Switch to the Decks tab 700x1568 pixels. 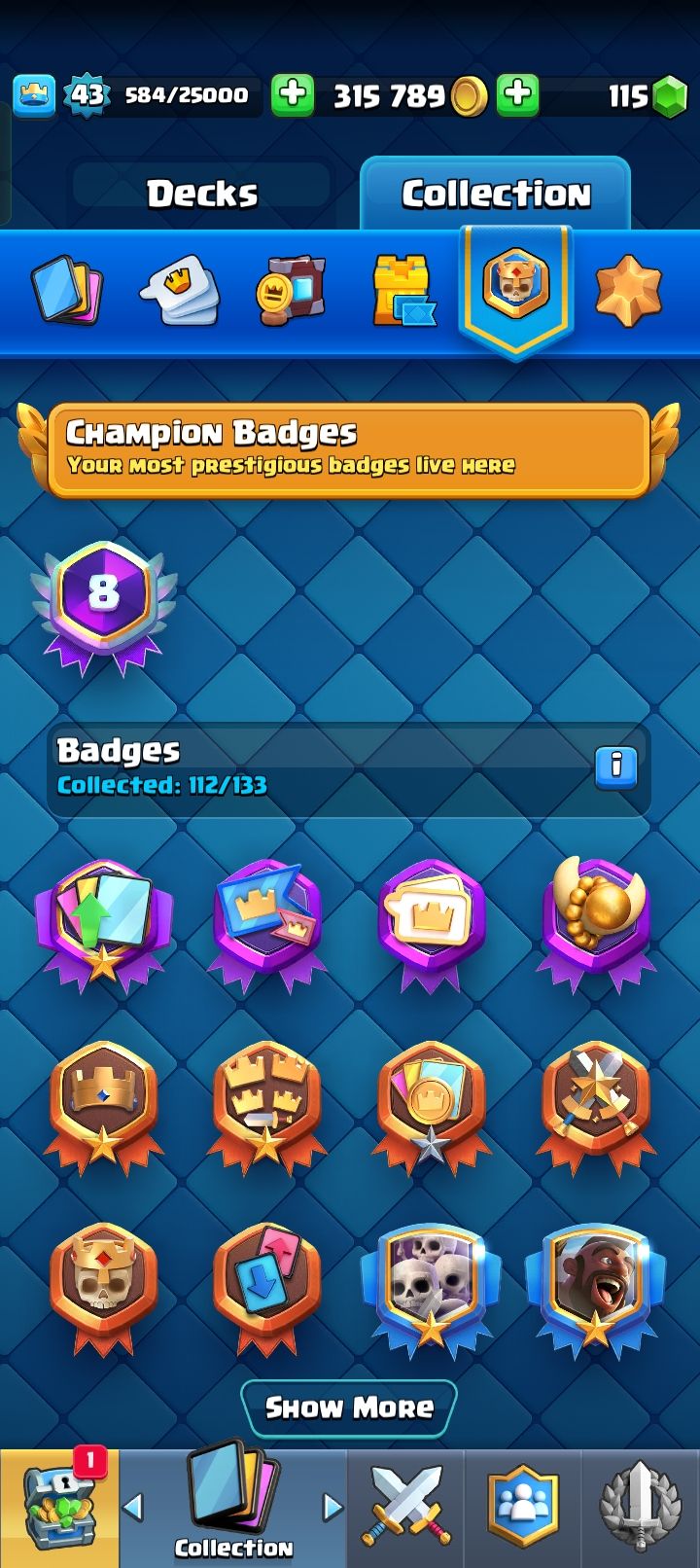tap(202, 194)
